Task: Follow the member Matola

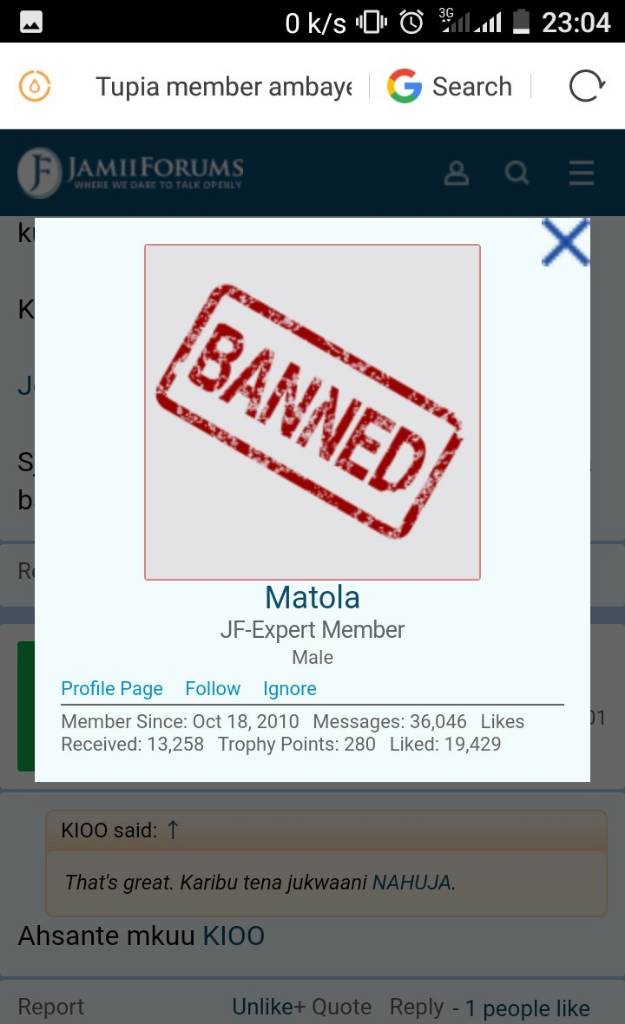Action: (212, 688)
